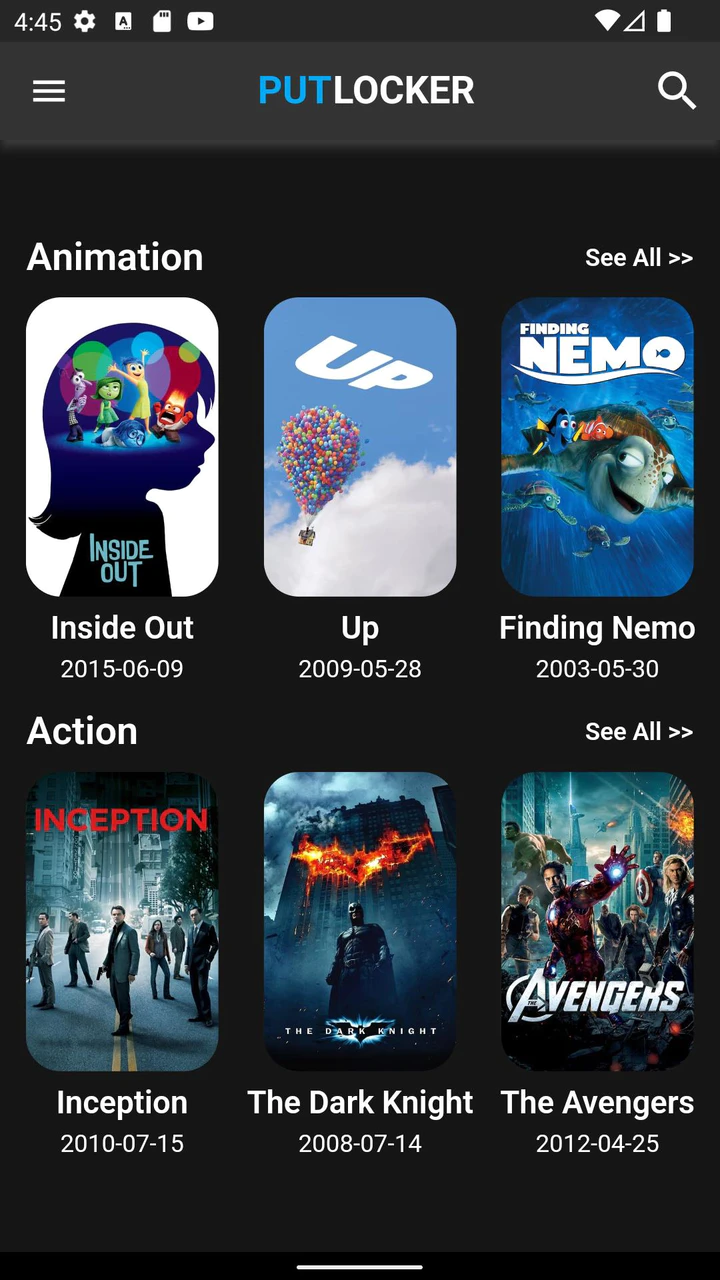Select the Up movie poster
The height and width of the screenshot is (1280, 720).
[x=360, y=447]
